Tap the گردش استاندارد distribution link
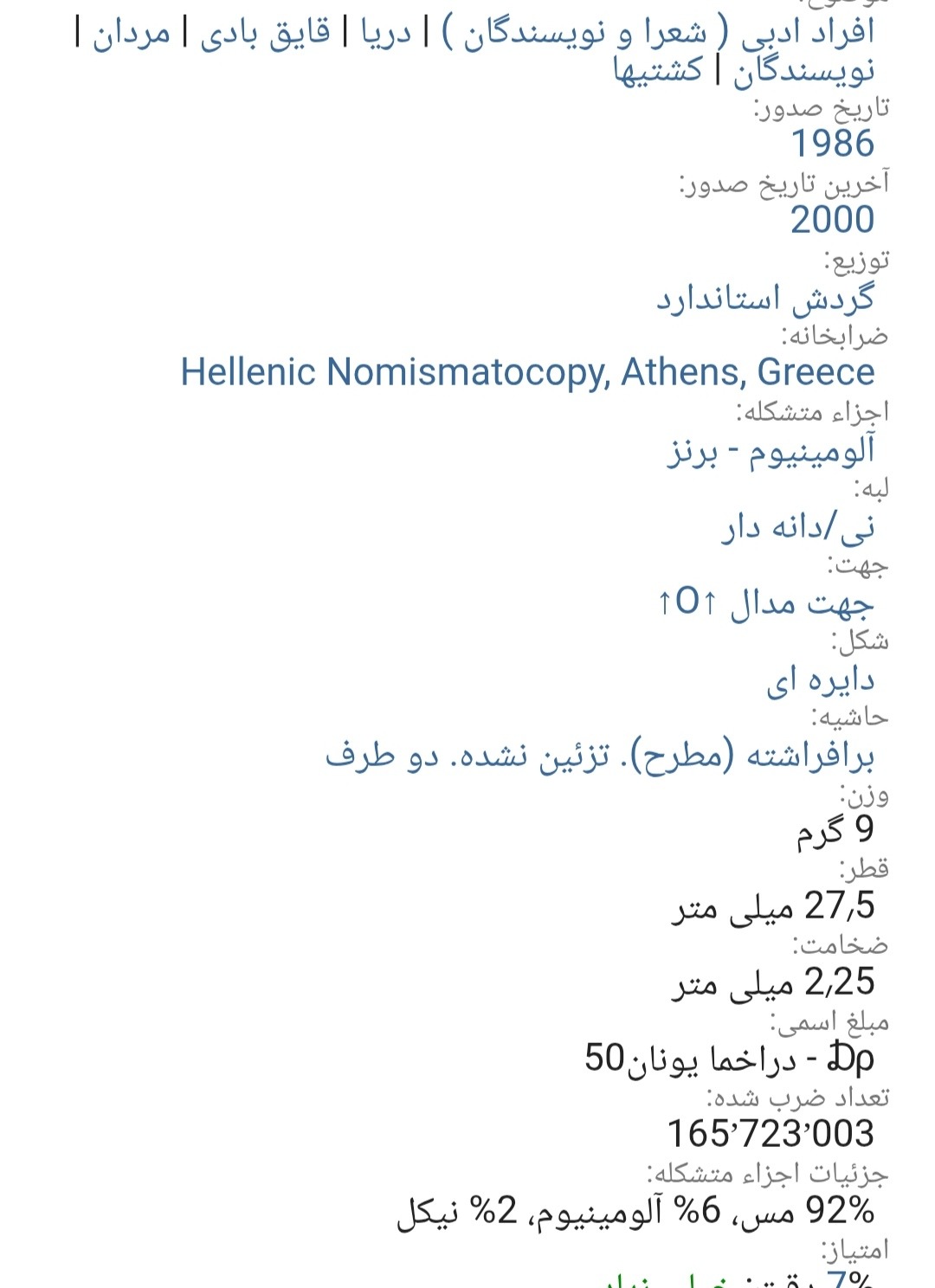This screenshot has height=1288, width=935. (x=764, y=298)
